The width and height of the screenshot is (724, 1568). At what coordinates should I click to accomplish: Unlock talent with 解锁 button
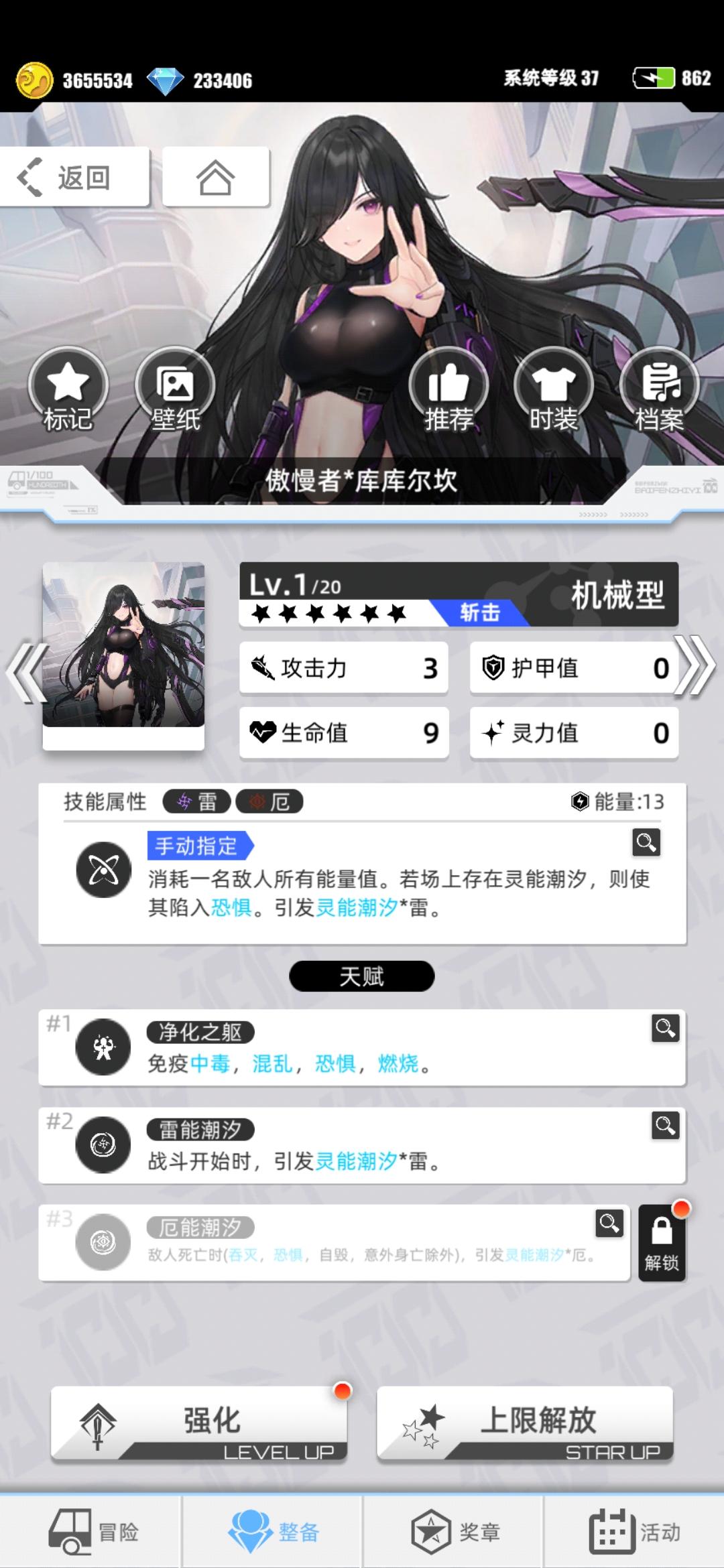(662, 1243)
